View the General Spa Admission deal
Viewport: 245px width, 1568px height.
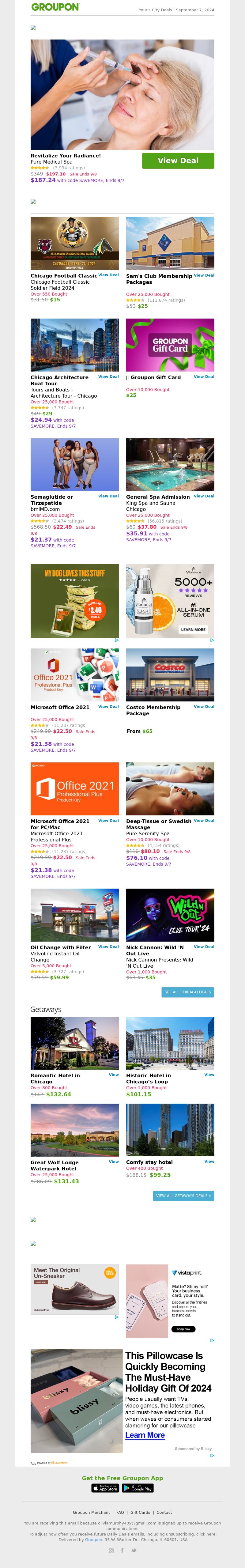pyautogui.click(x=204, y=496)
